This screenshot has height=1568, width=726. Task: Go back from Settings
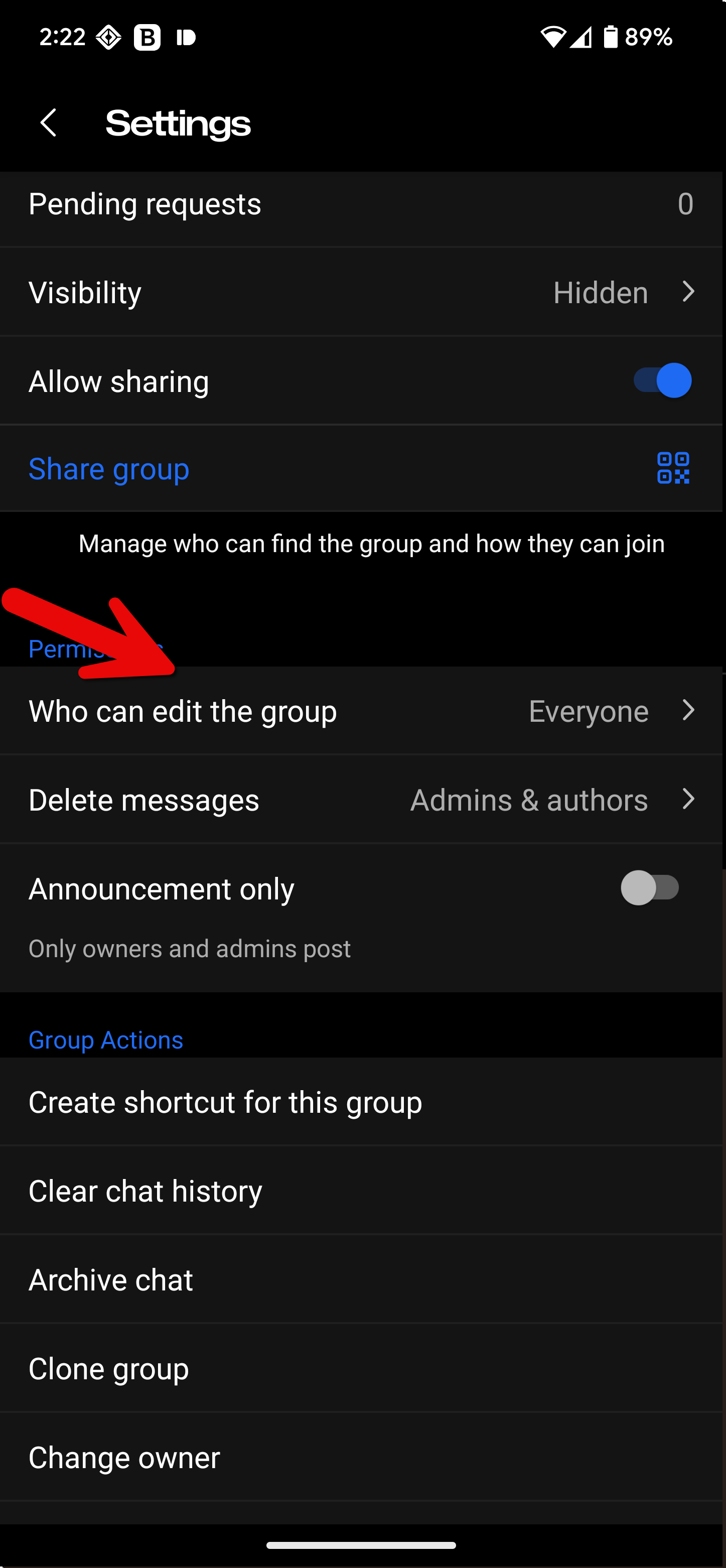tap(49, 123)
